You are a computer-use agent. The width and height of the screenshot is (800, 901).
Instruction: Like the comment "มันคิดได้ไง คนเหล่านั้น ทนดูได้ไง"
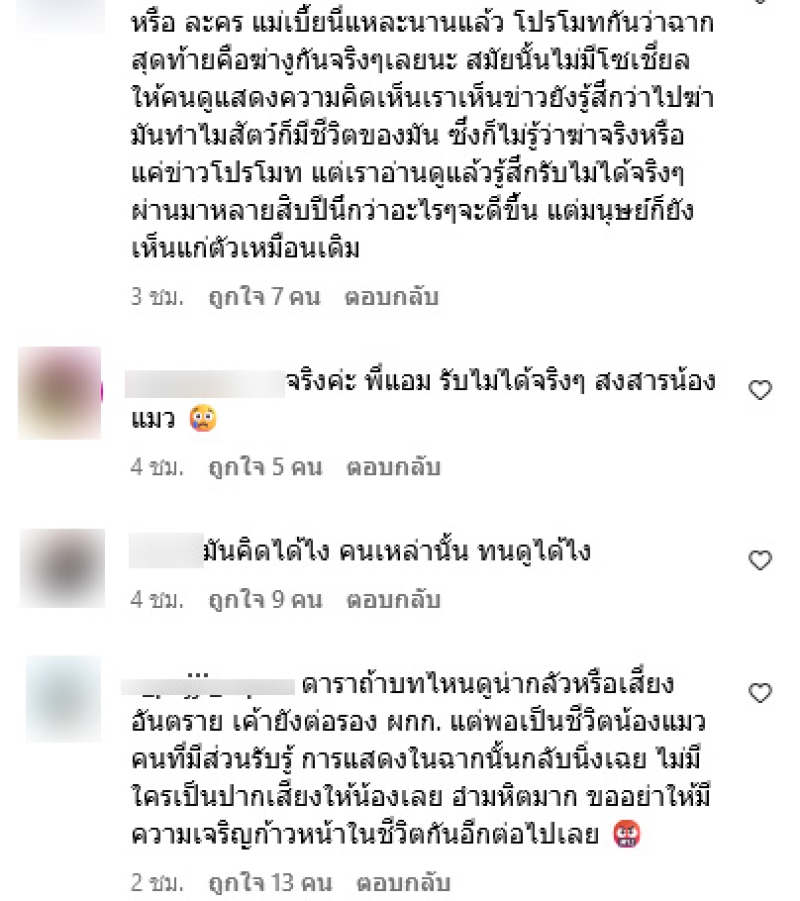(x=760, y=560)
